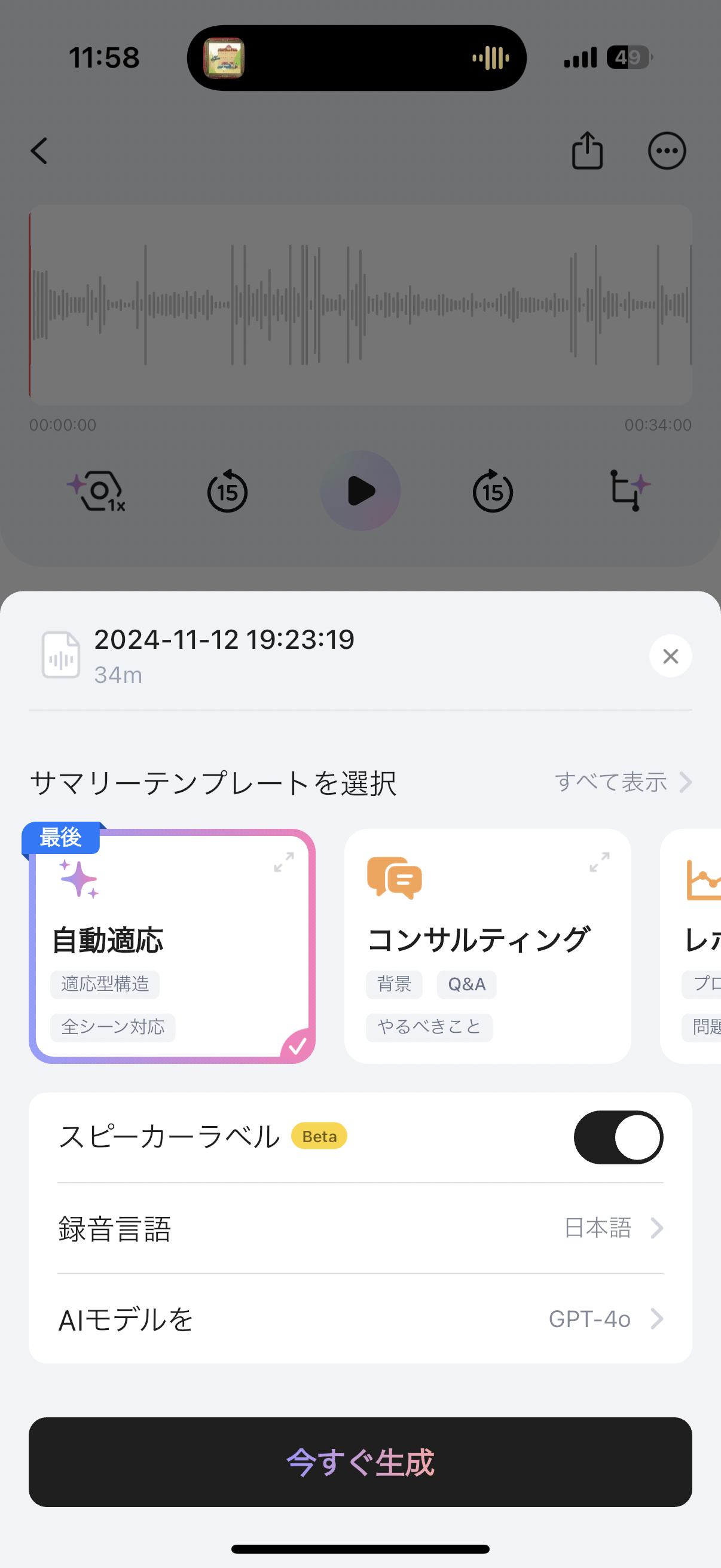Expand the コンサルティング template preview

[x=599, y=862]
